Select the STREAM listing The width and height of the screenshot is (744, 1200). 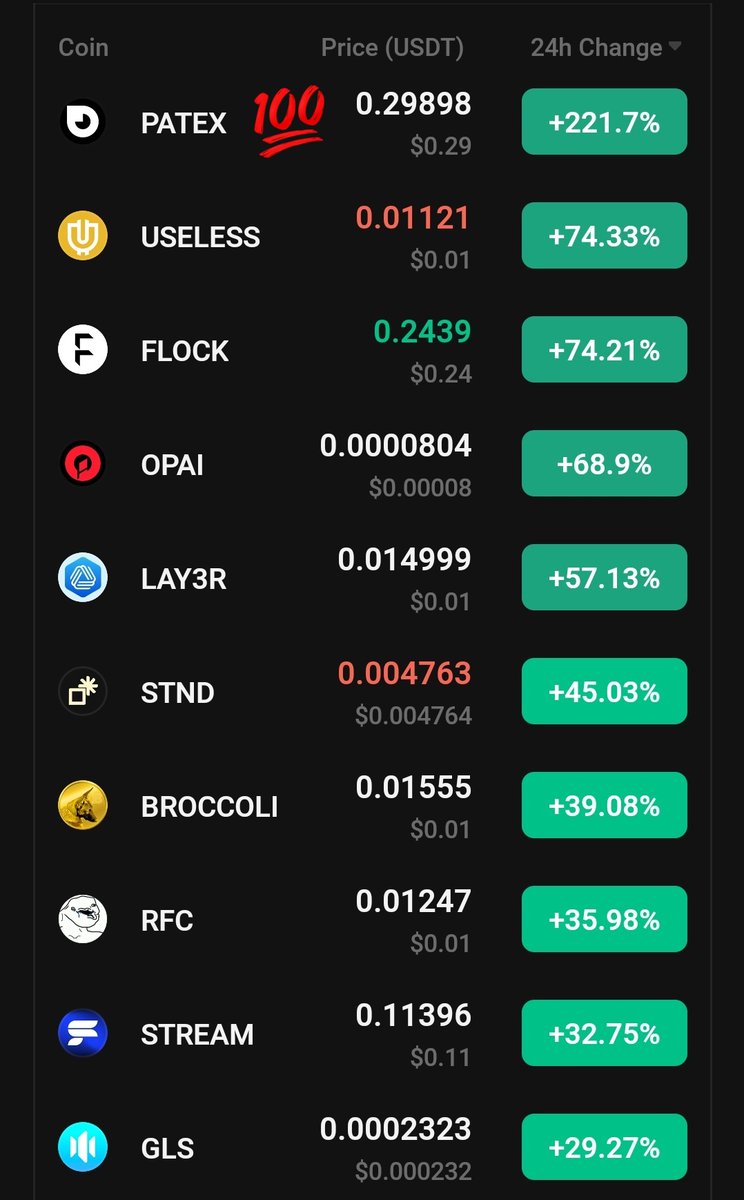[372, 1034]
